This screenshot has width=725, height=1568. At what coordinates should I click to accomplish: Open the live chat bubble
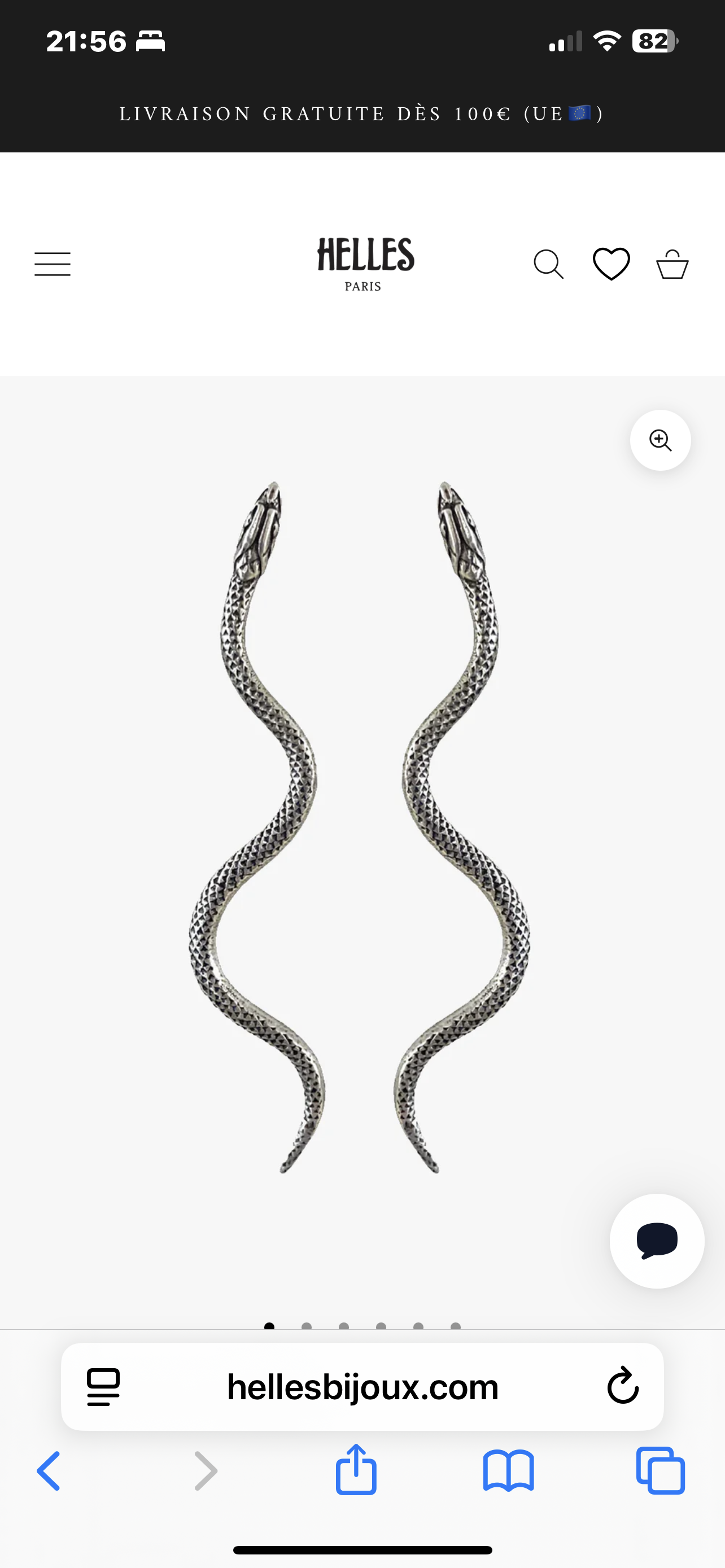click(657, 1241)
